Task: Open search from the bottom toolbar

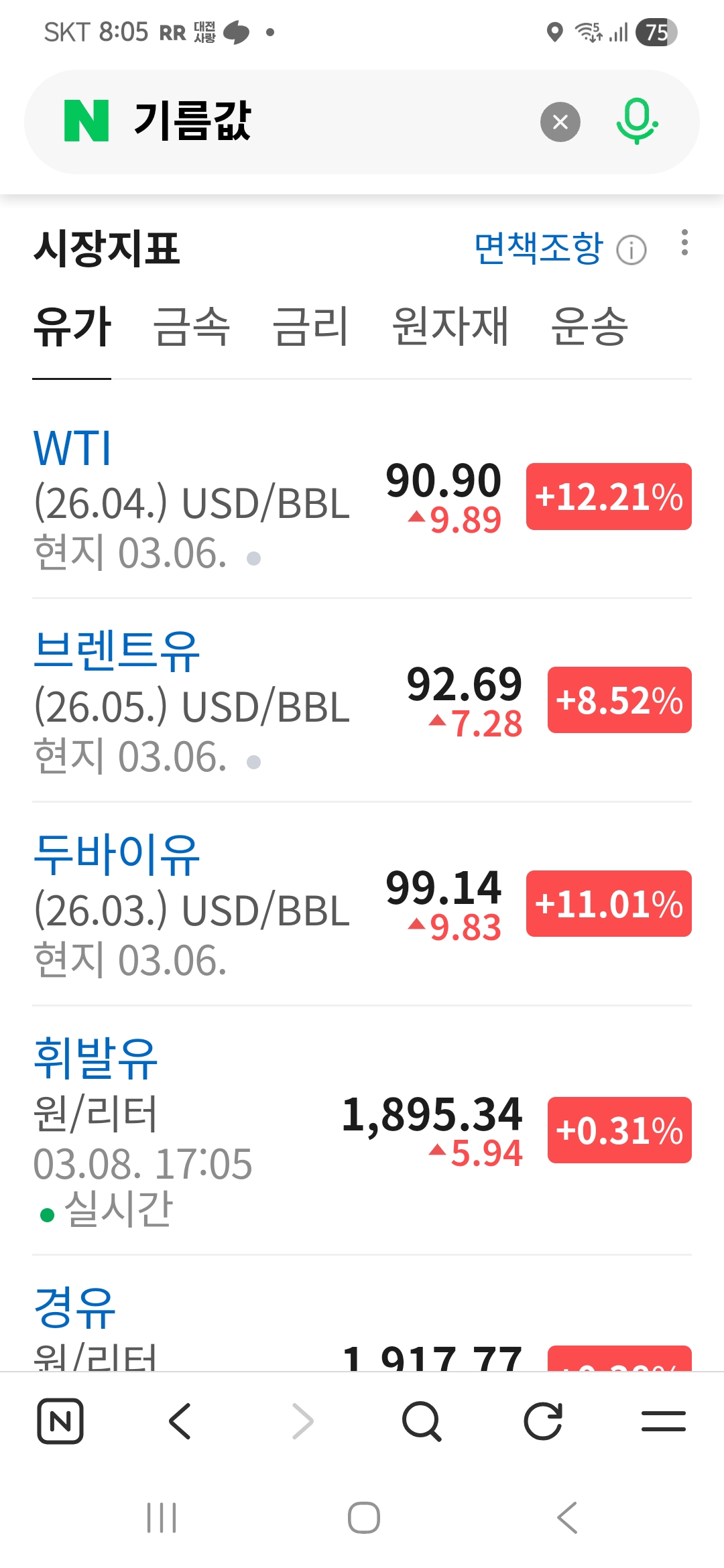Action: point(422,1421)
